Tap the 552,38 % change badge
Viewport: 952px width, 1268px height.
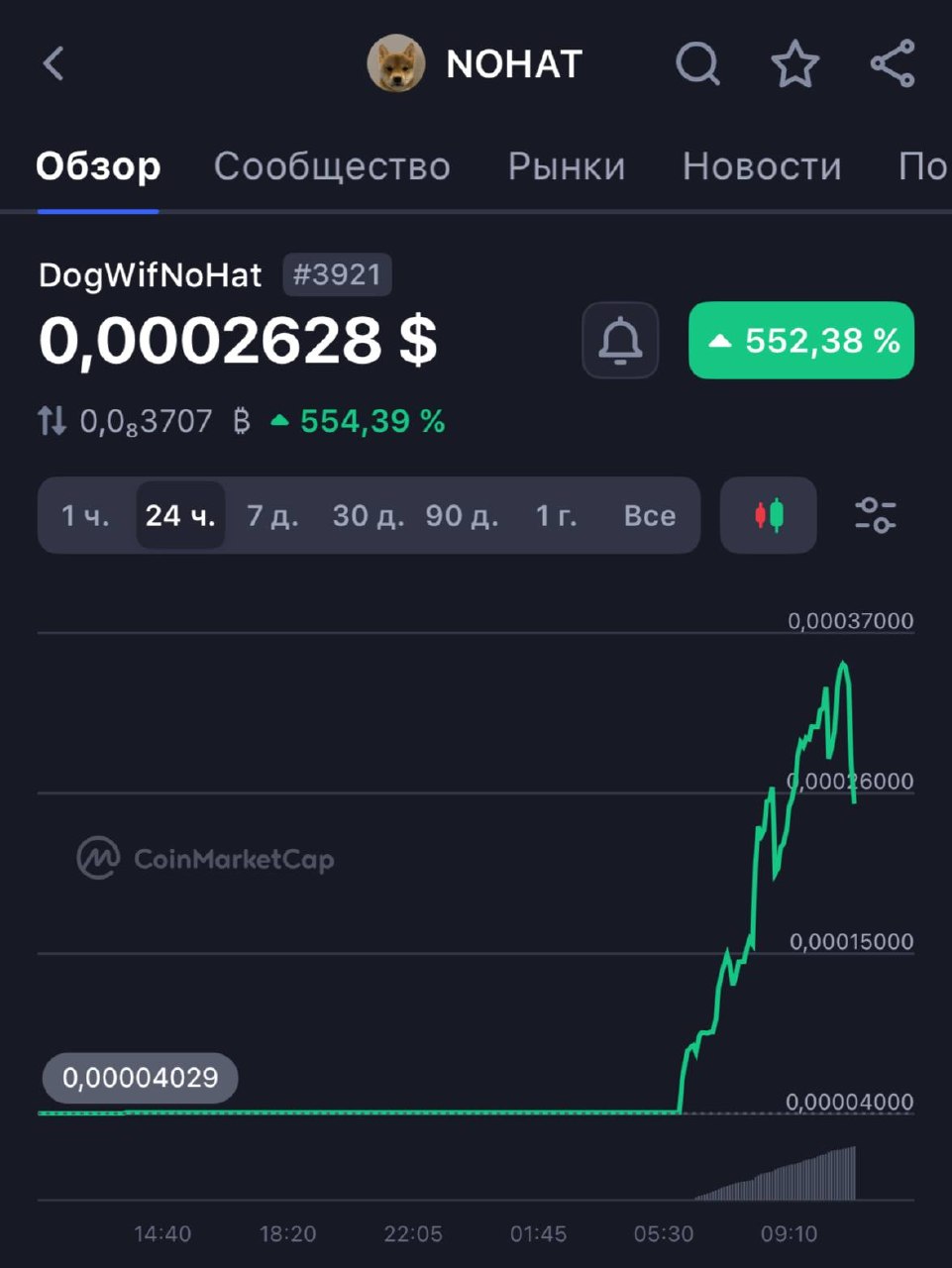(800, 341)
